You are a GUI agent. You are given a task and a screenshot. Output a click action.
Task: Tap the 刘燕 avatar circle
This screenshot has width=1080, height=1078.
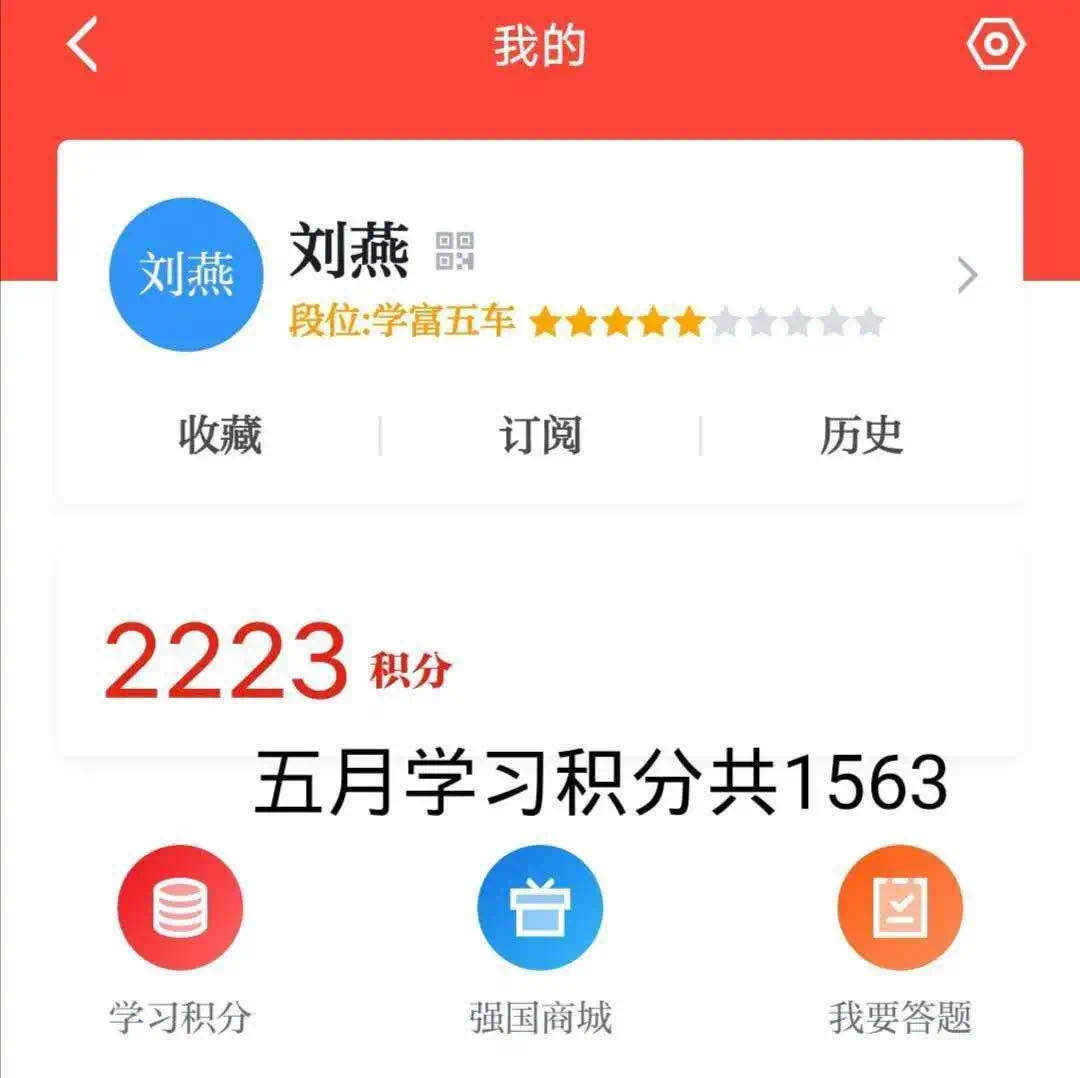[186, 274]
